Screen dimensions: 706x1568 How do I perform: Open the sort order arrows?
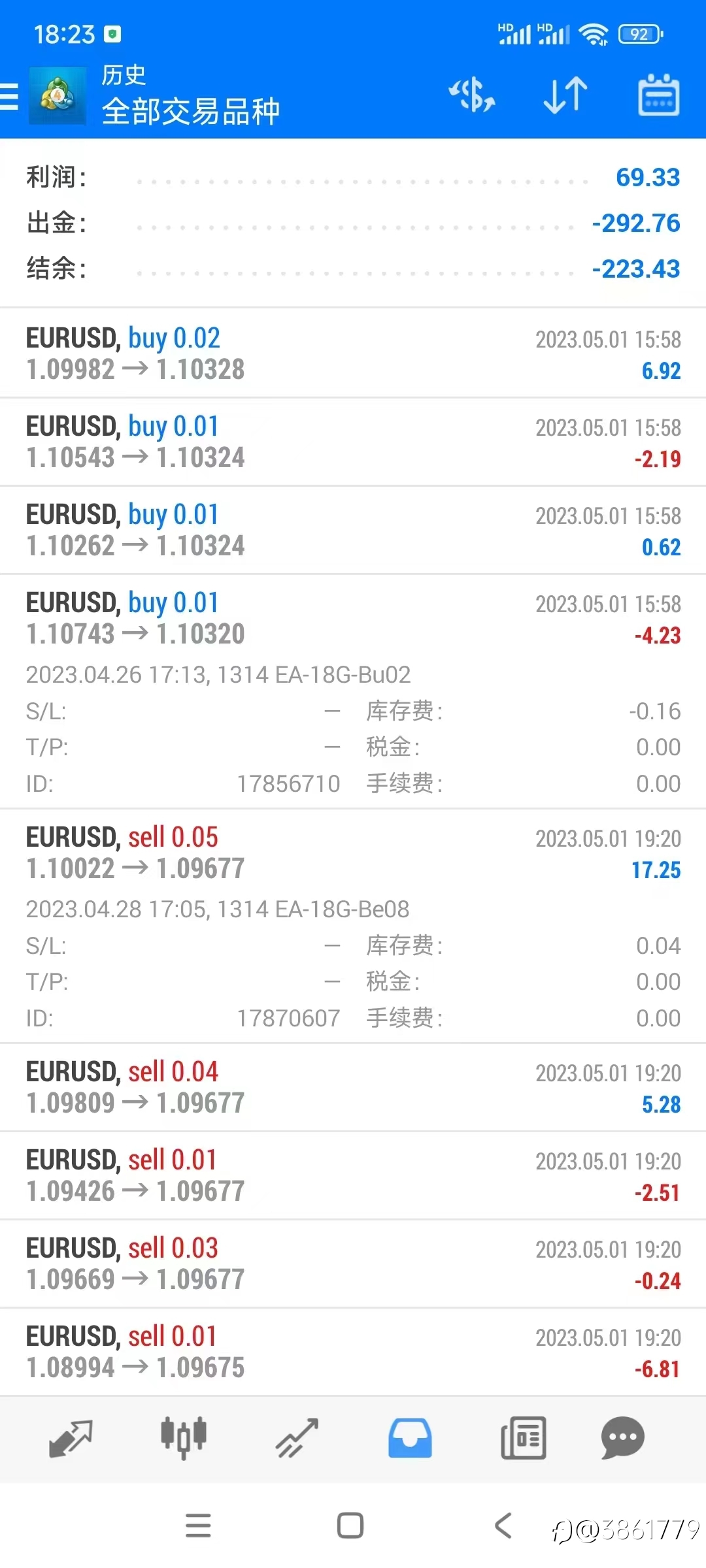(x=565, y=95)
